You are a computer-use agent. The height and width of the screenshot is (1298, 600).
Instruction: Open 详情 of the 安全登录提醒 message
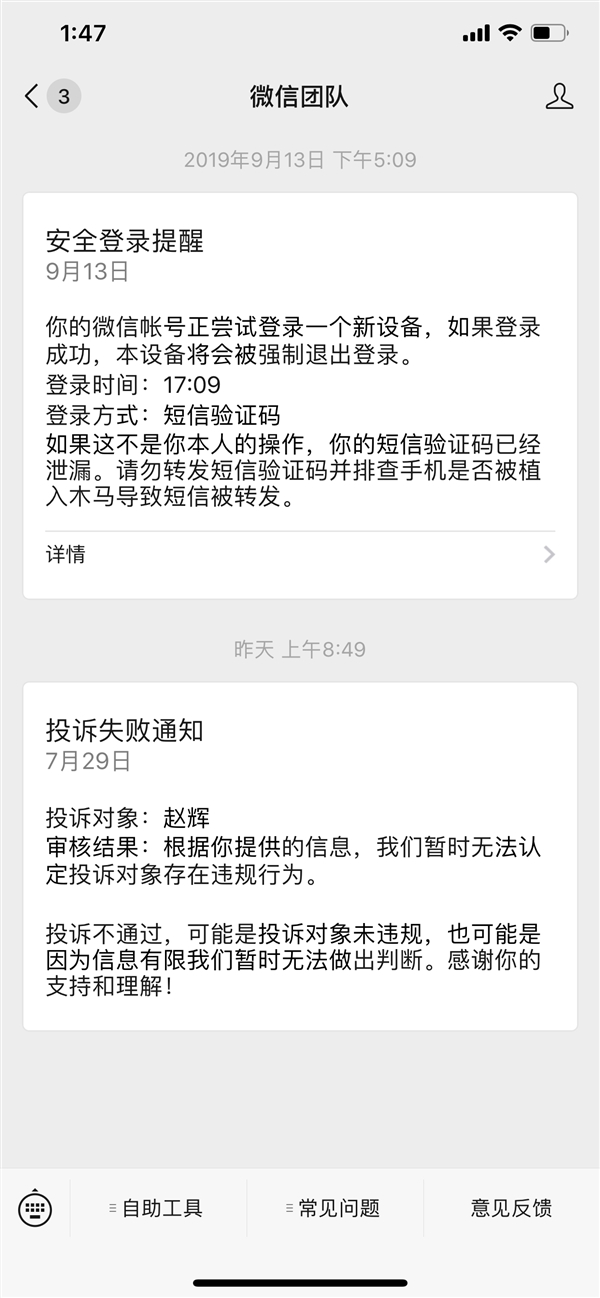point(300,554)
